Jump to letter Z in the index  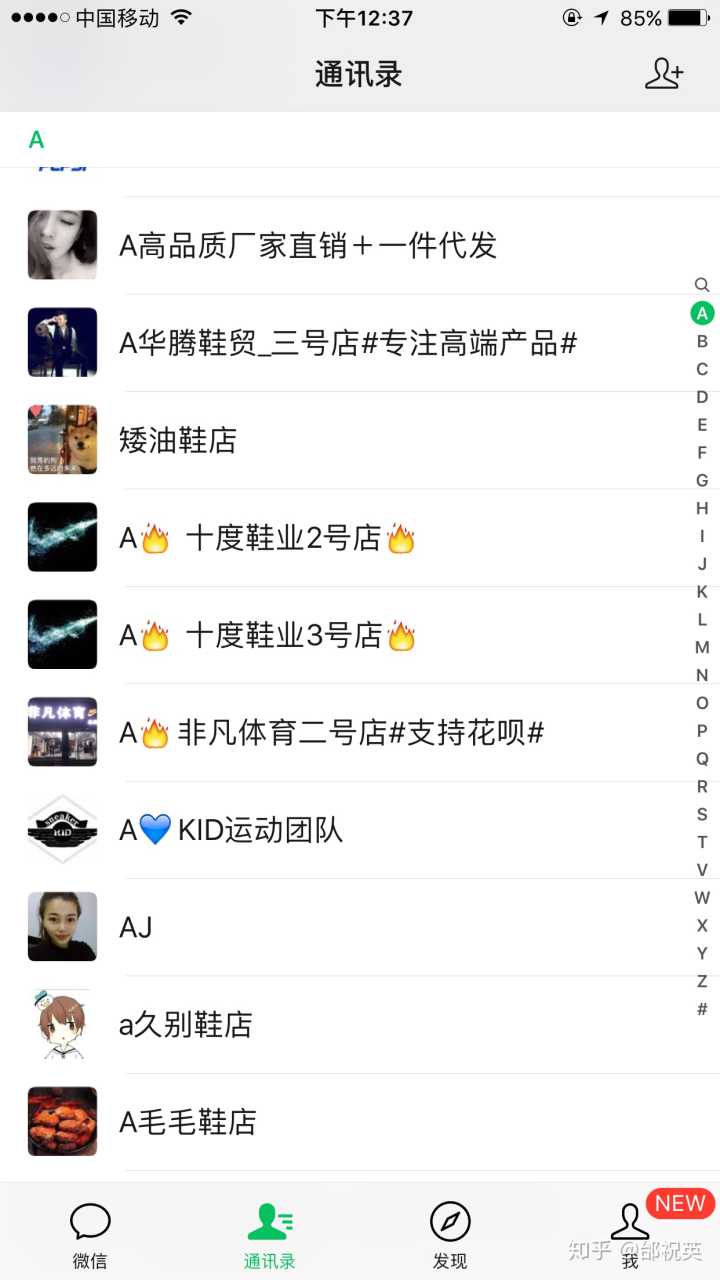pos(702,981)
